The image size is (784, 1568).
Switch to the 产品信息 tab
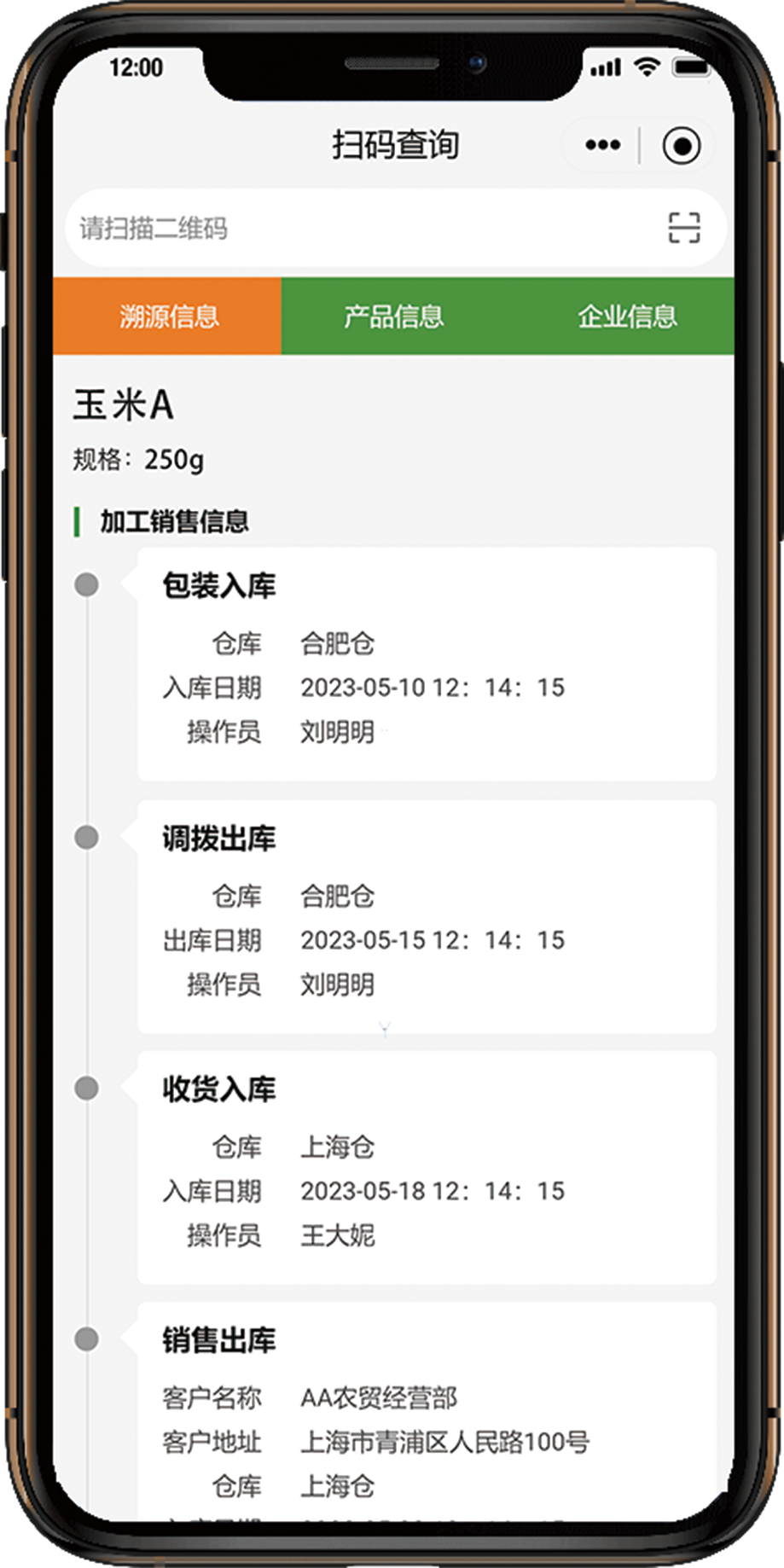(x=395, y=316)
